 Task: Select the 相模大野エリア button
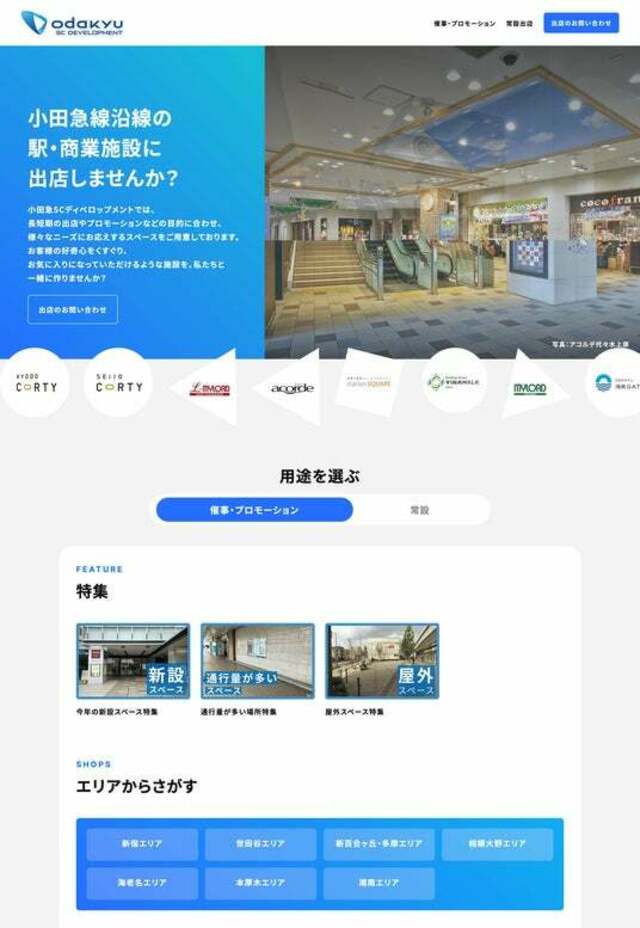point(497,844)
